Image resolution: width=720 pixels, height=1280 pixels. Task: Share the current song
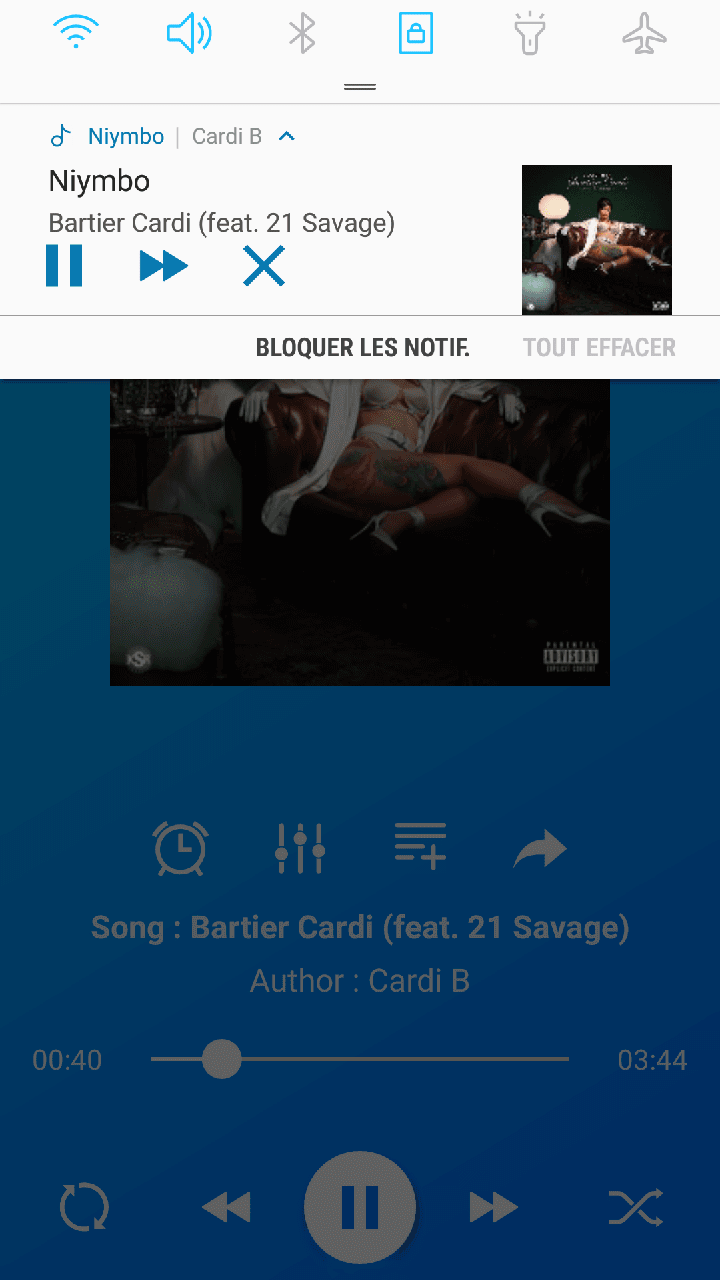point(540,850)
